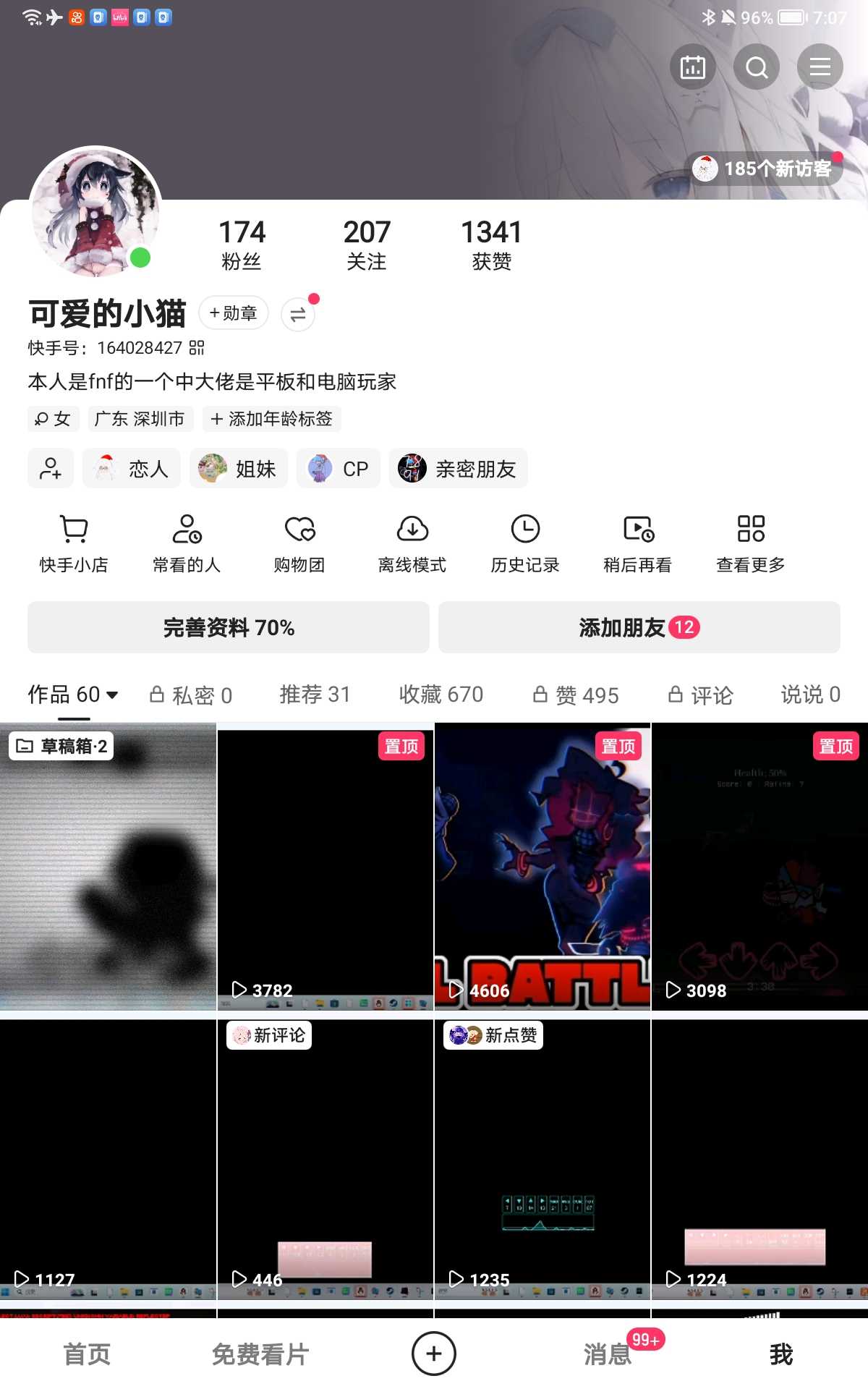Open the 粉丝 followers list

click(242, 245)
